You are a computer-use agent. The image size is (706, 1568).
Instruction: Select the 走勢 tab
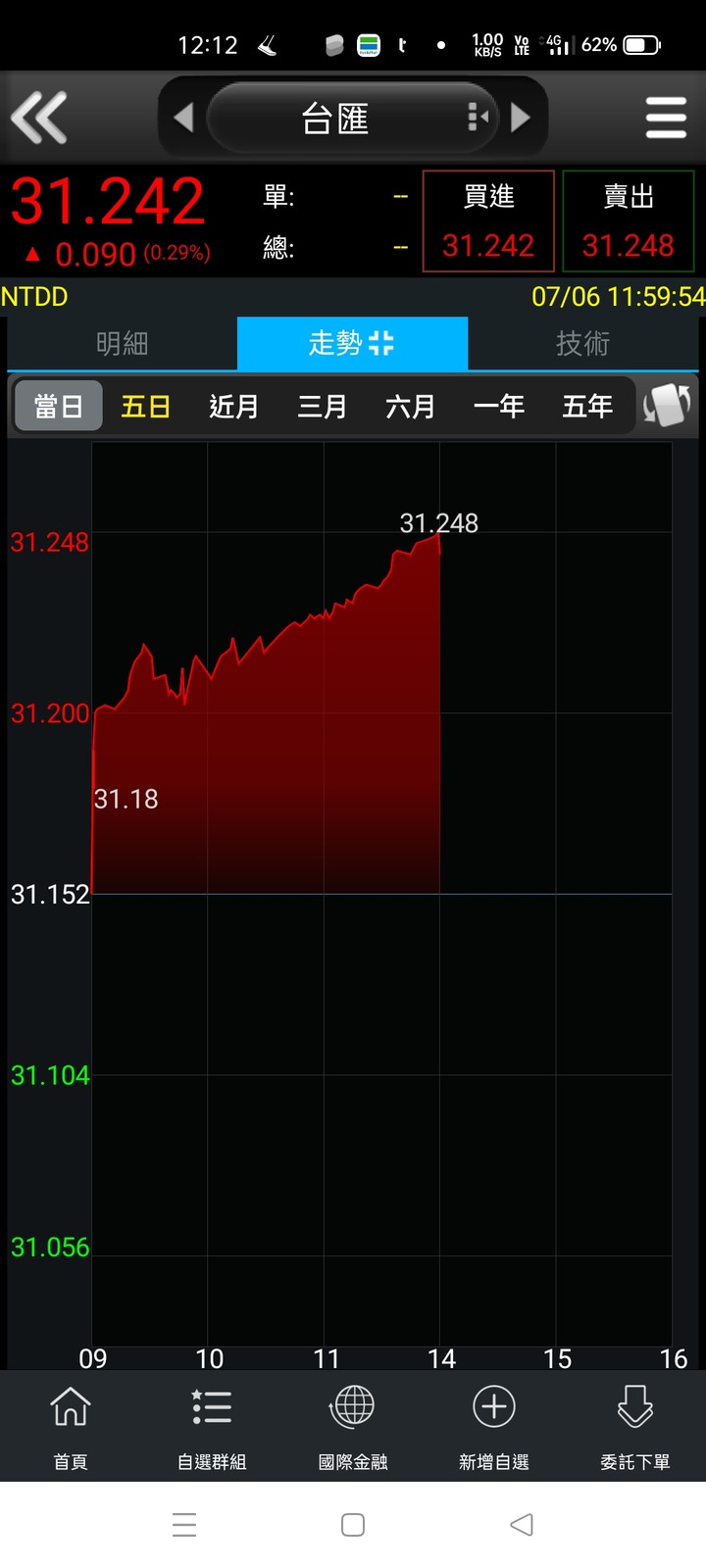click(x=352, y=343)
